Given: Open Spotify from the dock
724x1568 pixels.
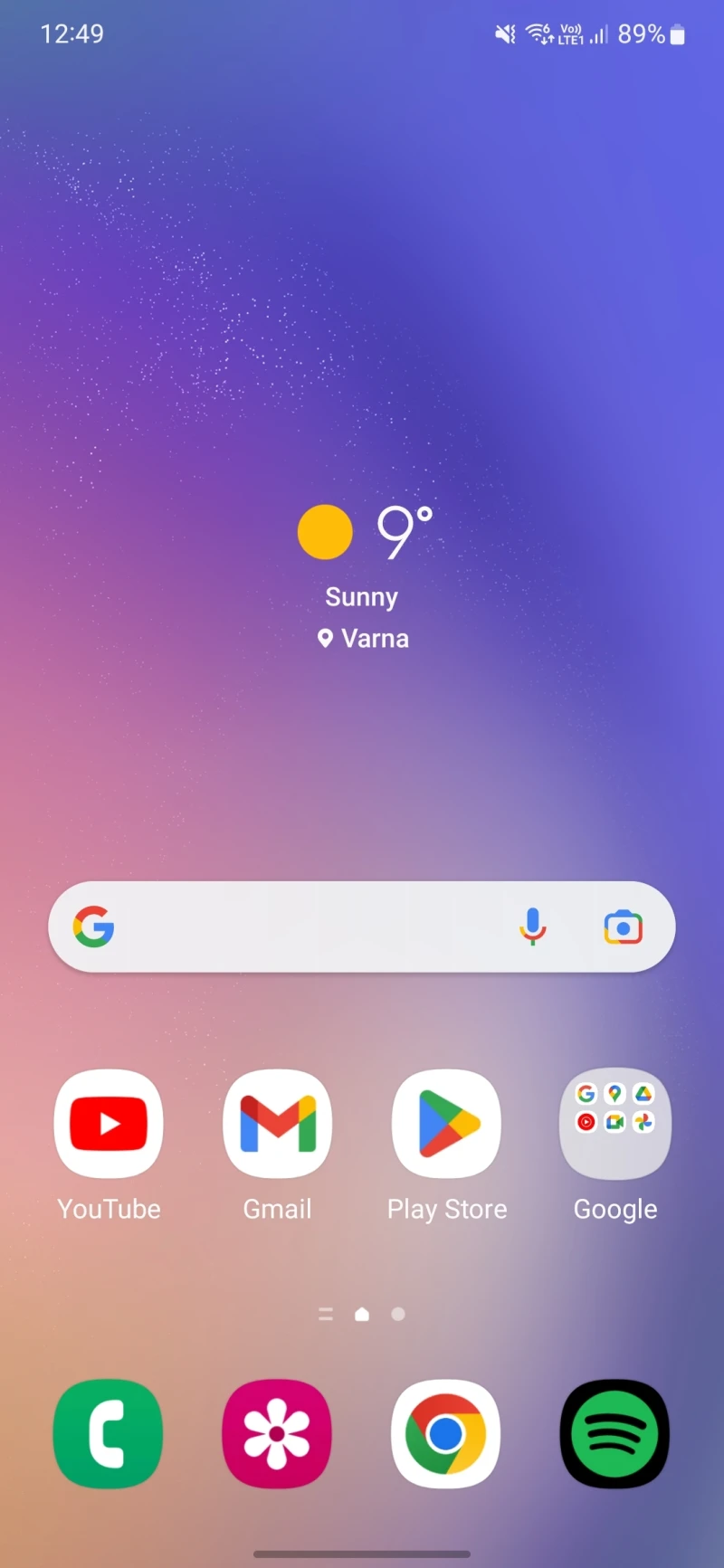Looking at the screenshot, I should click(x=614, y=1435).
